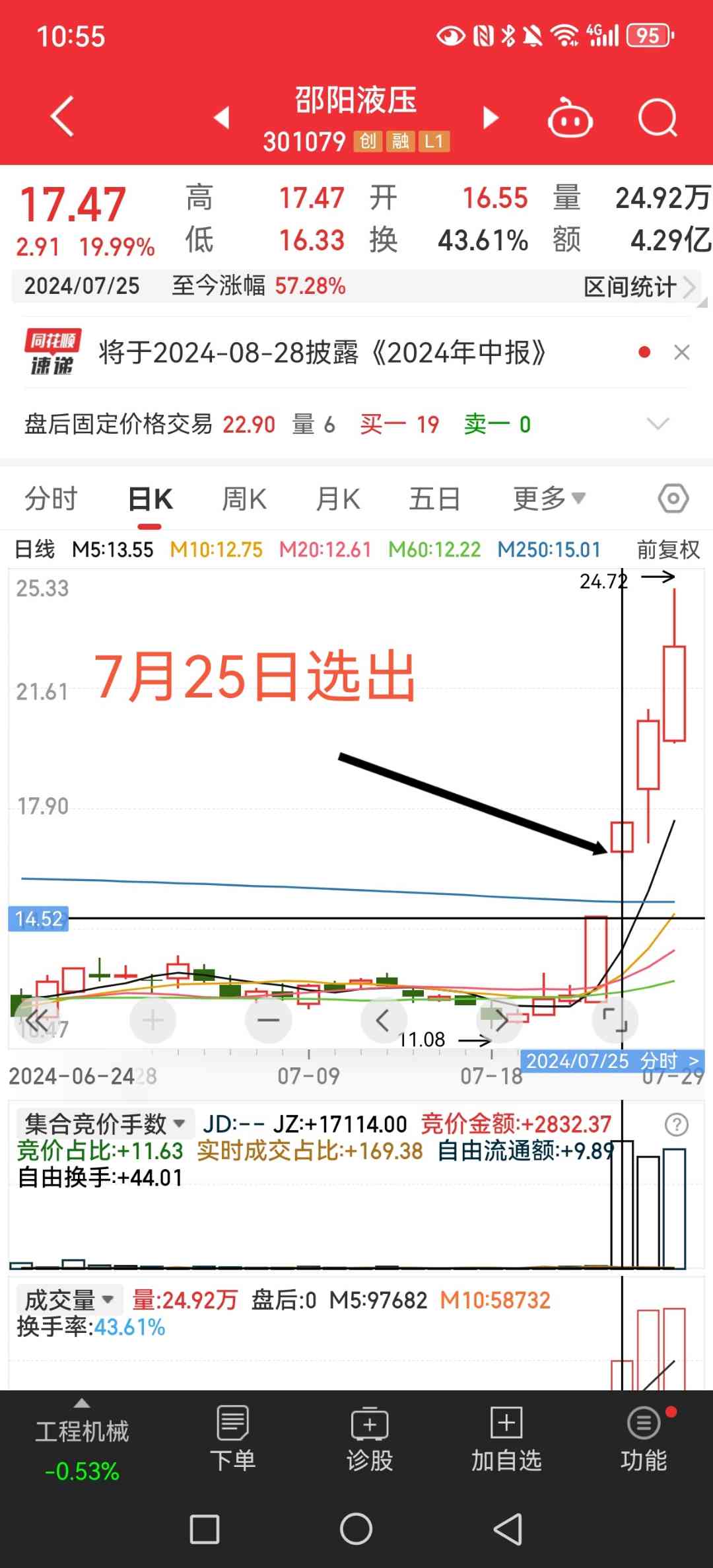The height and width of the screenshot is (1568, 713).
Task: Open stock search with the magnifier icon
Action: 657,115
